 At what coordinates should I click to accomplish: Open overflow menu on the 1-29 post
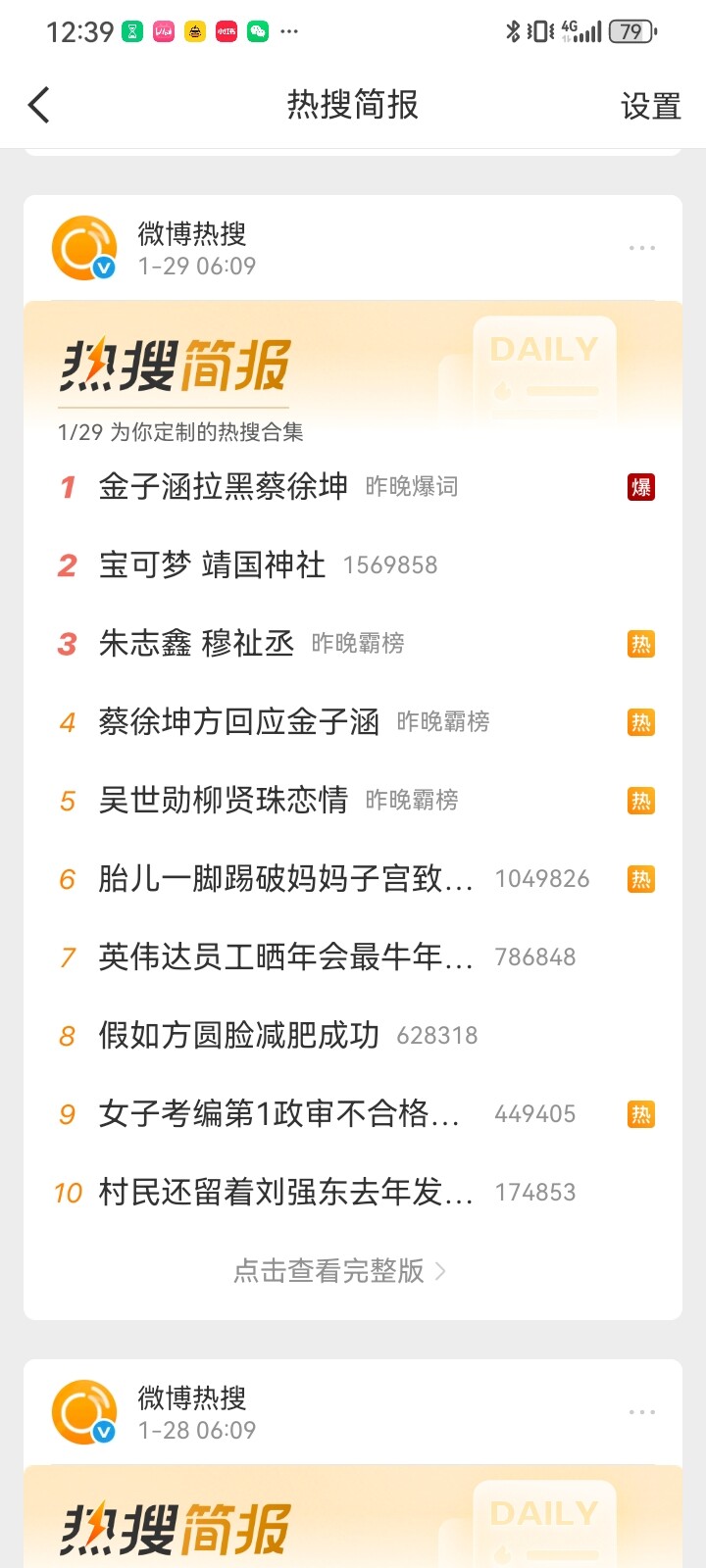642,248
